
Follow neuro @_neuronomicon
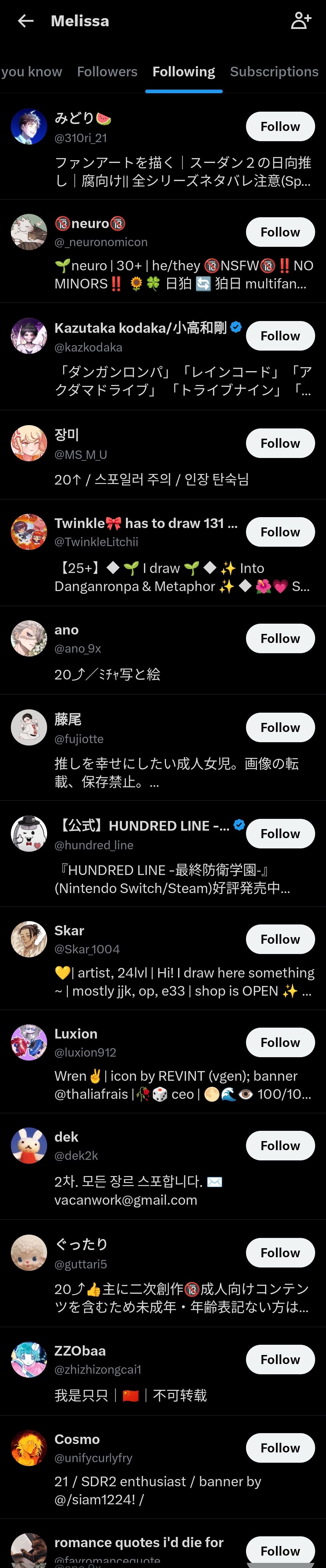point(280,232)
